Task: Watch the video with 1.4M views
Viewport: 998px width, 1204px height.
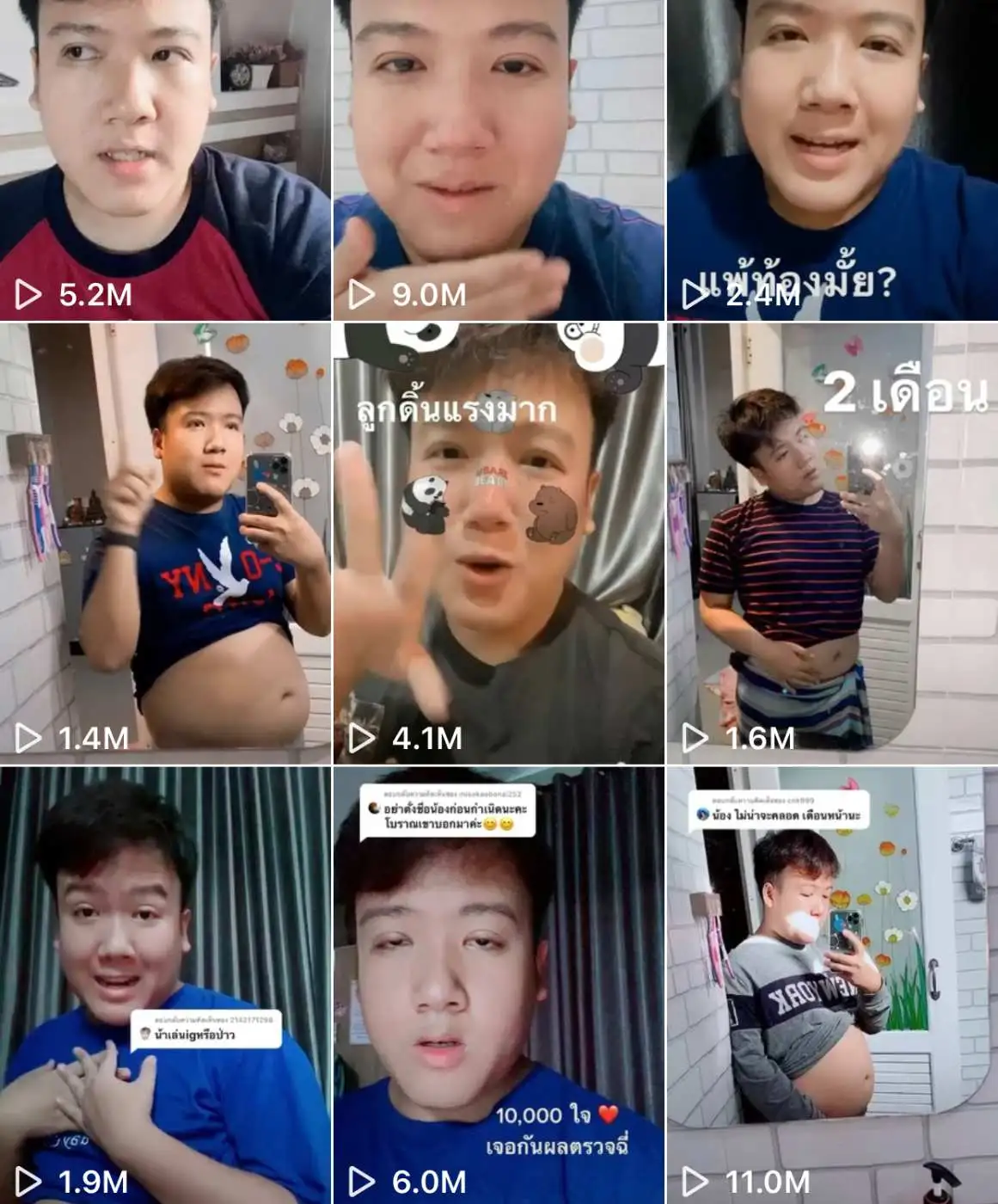Action: [x=165, y=544]
